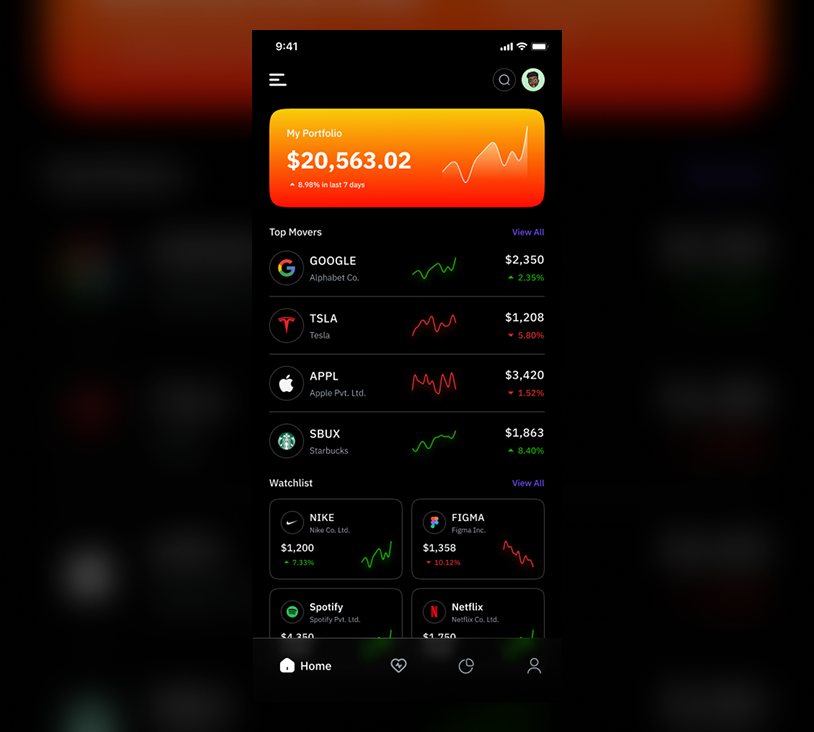814x732 pixels.
Task: Open the Netflix watchlist card
Action: 478,612
